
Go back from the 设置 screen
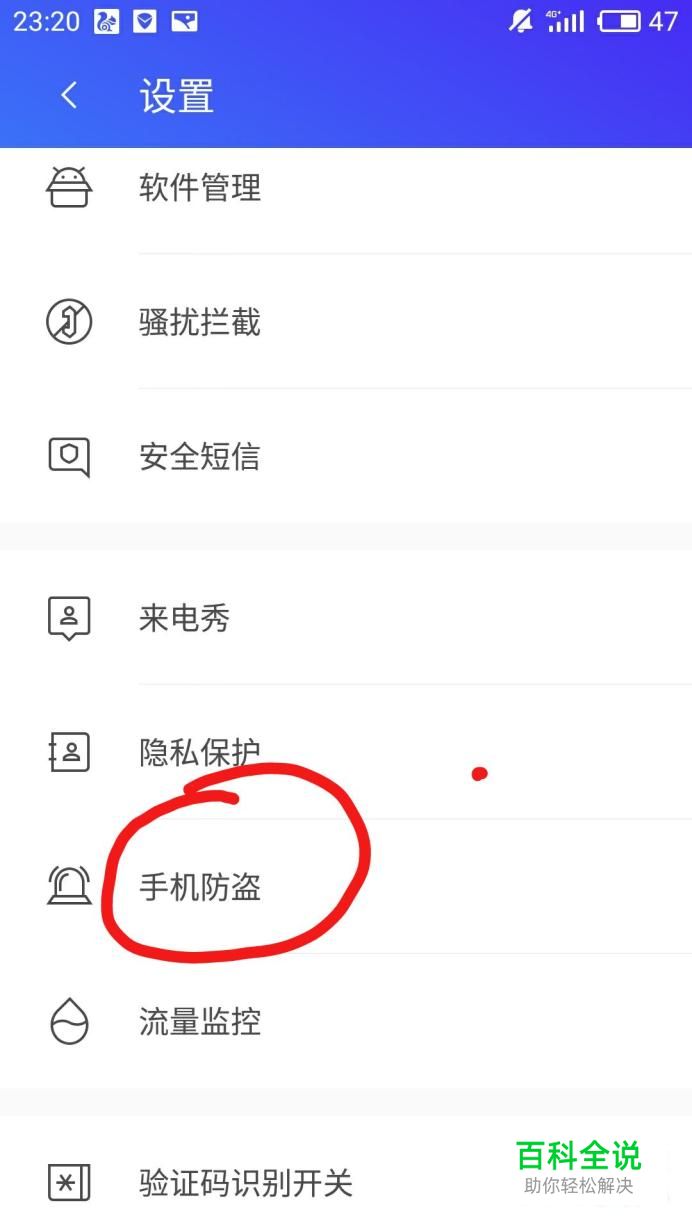click(x=69, y=96)
